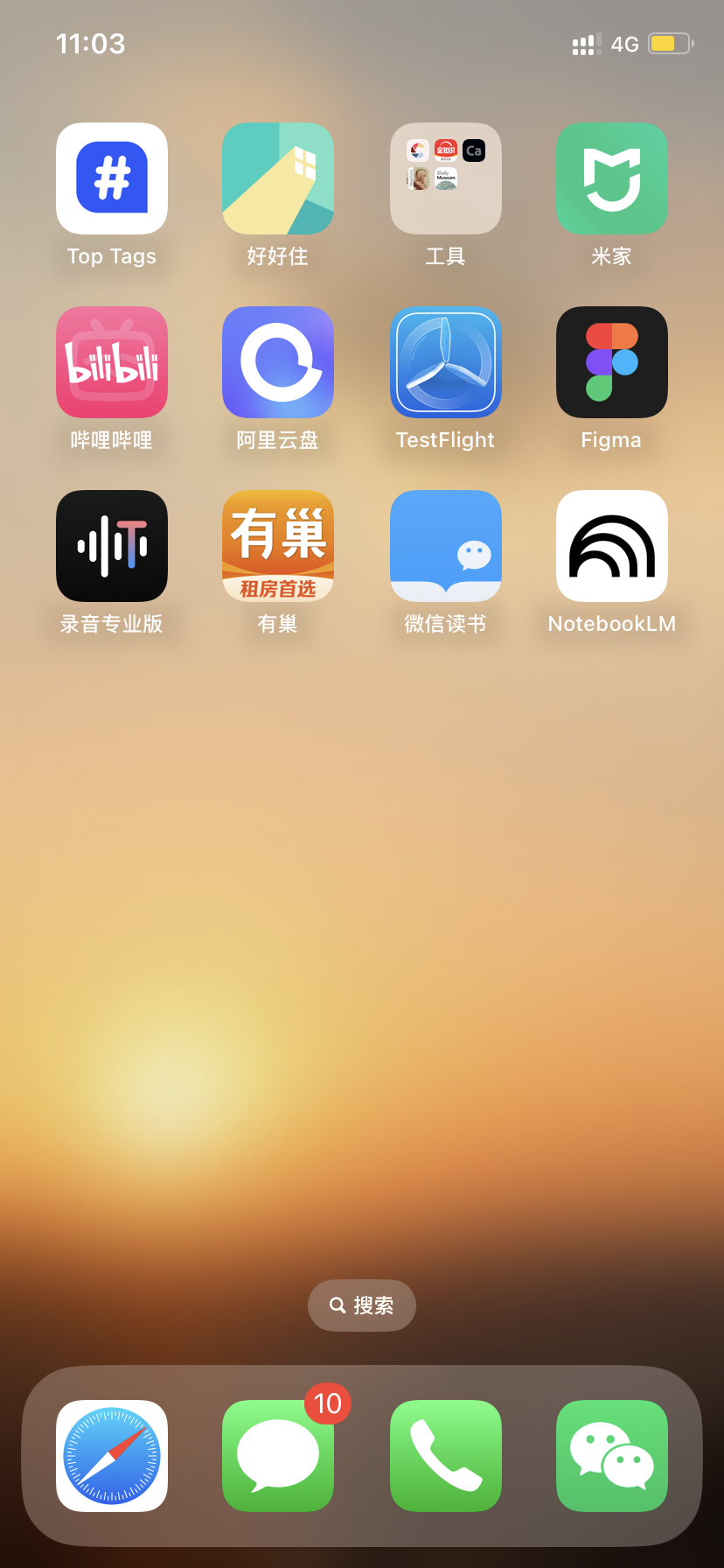Open the Figma app
This screenshot has width=724, height=1568.
612,362
